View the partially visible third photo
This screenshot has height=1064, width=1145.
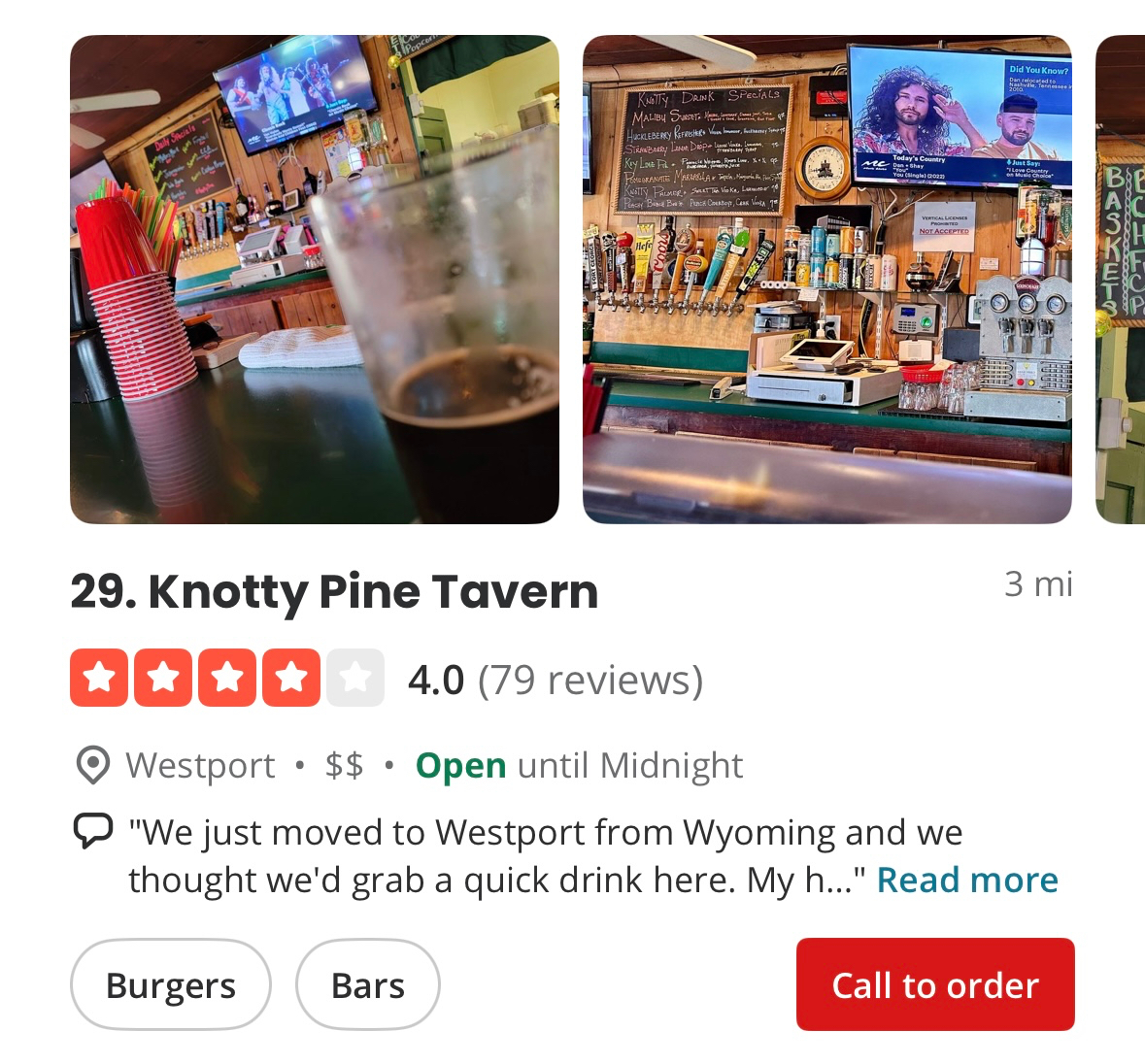click(x=1121, y=280)
